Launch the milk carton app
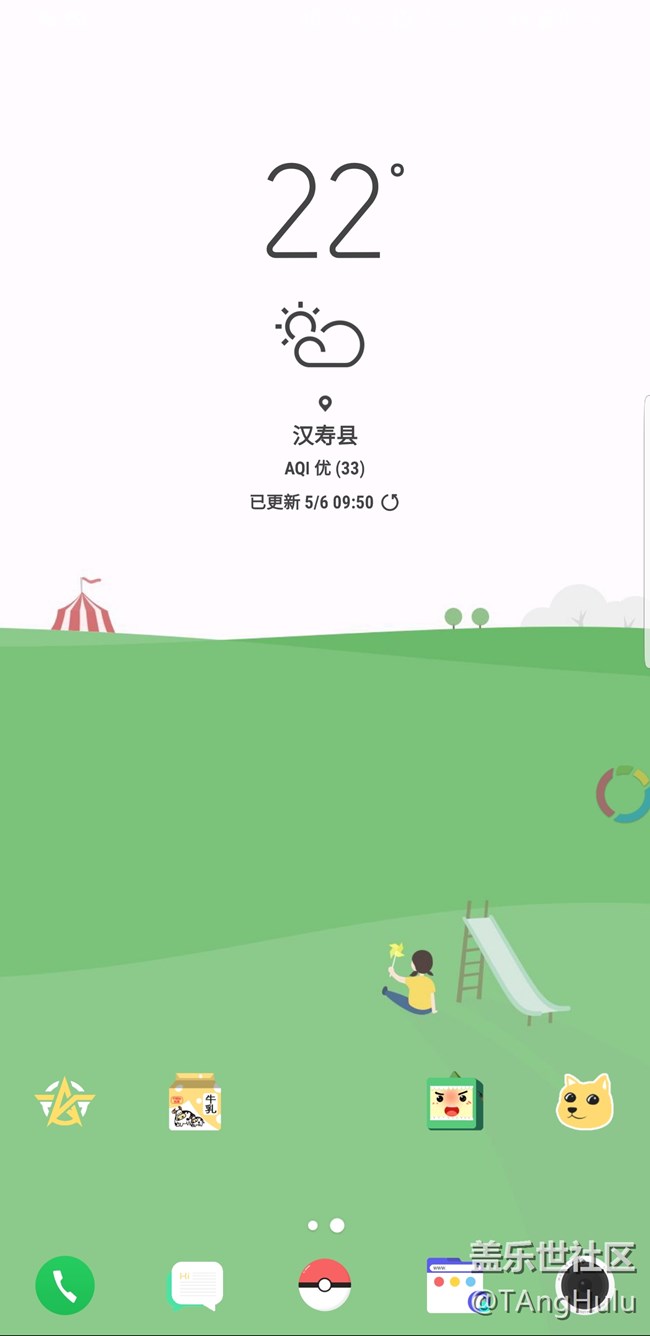 195,1102
